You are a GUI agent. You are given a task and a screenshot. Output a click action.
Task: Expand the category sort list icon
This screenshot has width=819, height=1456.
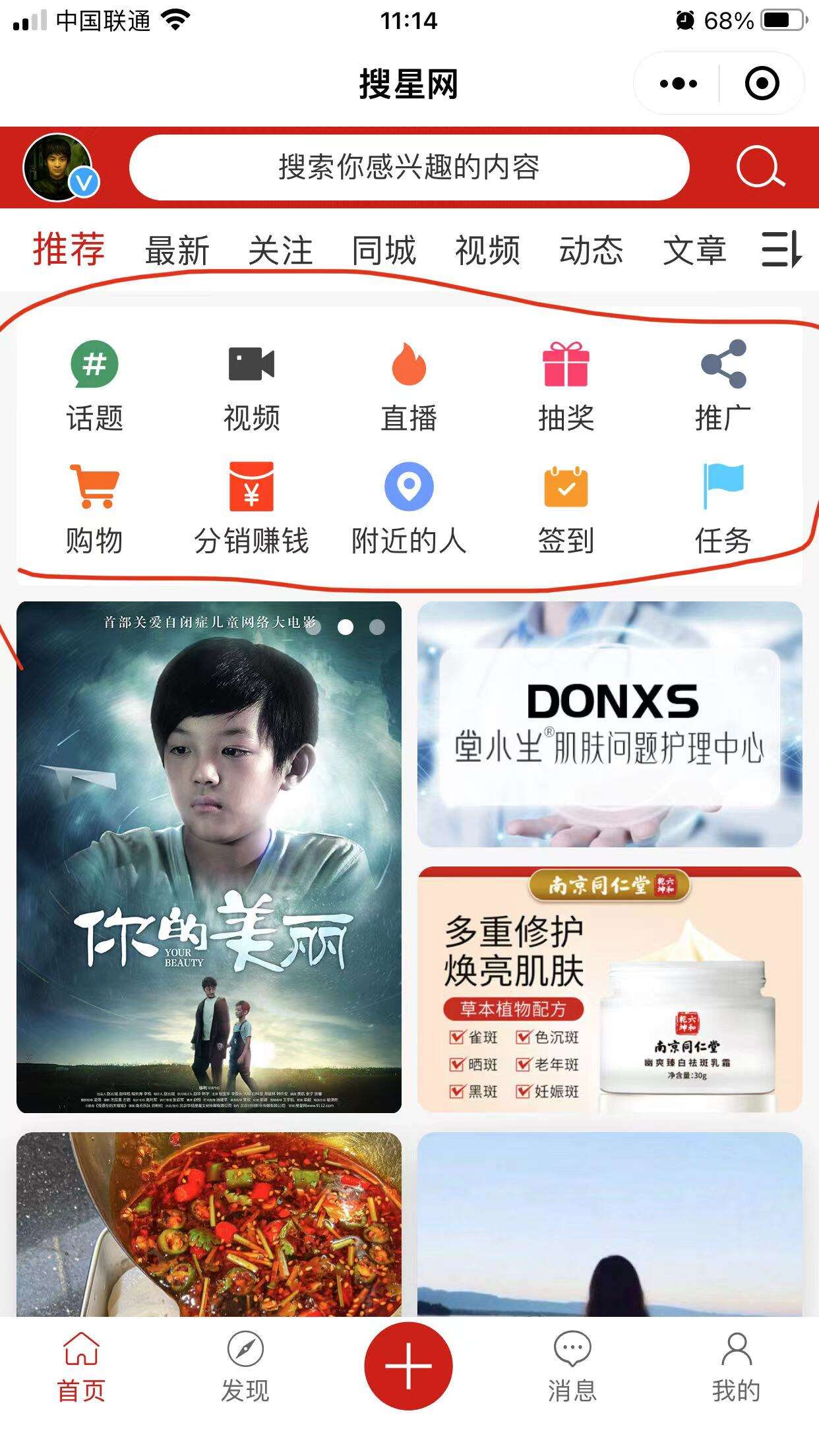coord(781,249)
